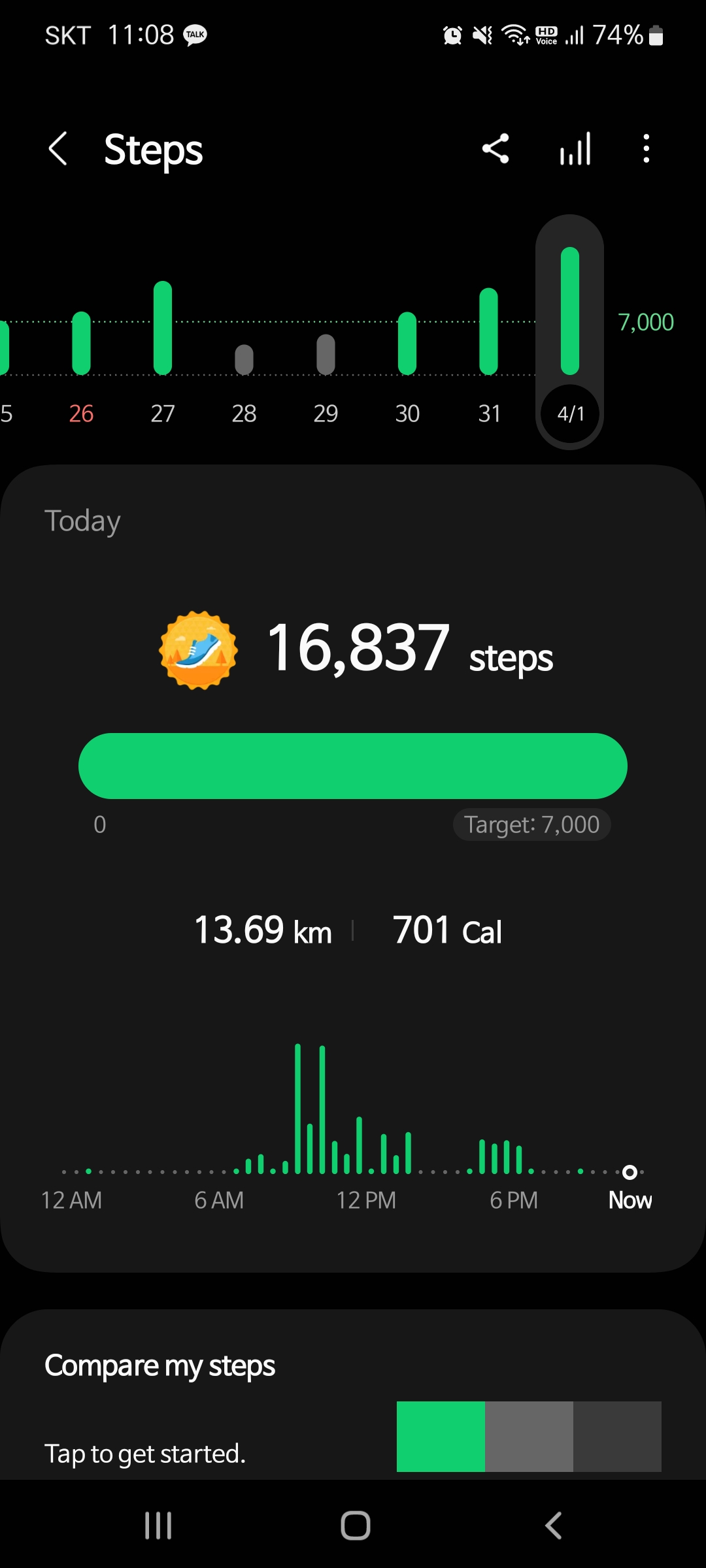Screen dimensions: 706x1568
Task: Share today's step count
Action: point(496,149)
